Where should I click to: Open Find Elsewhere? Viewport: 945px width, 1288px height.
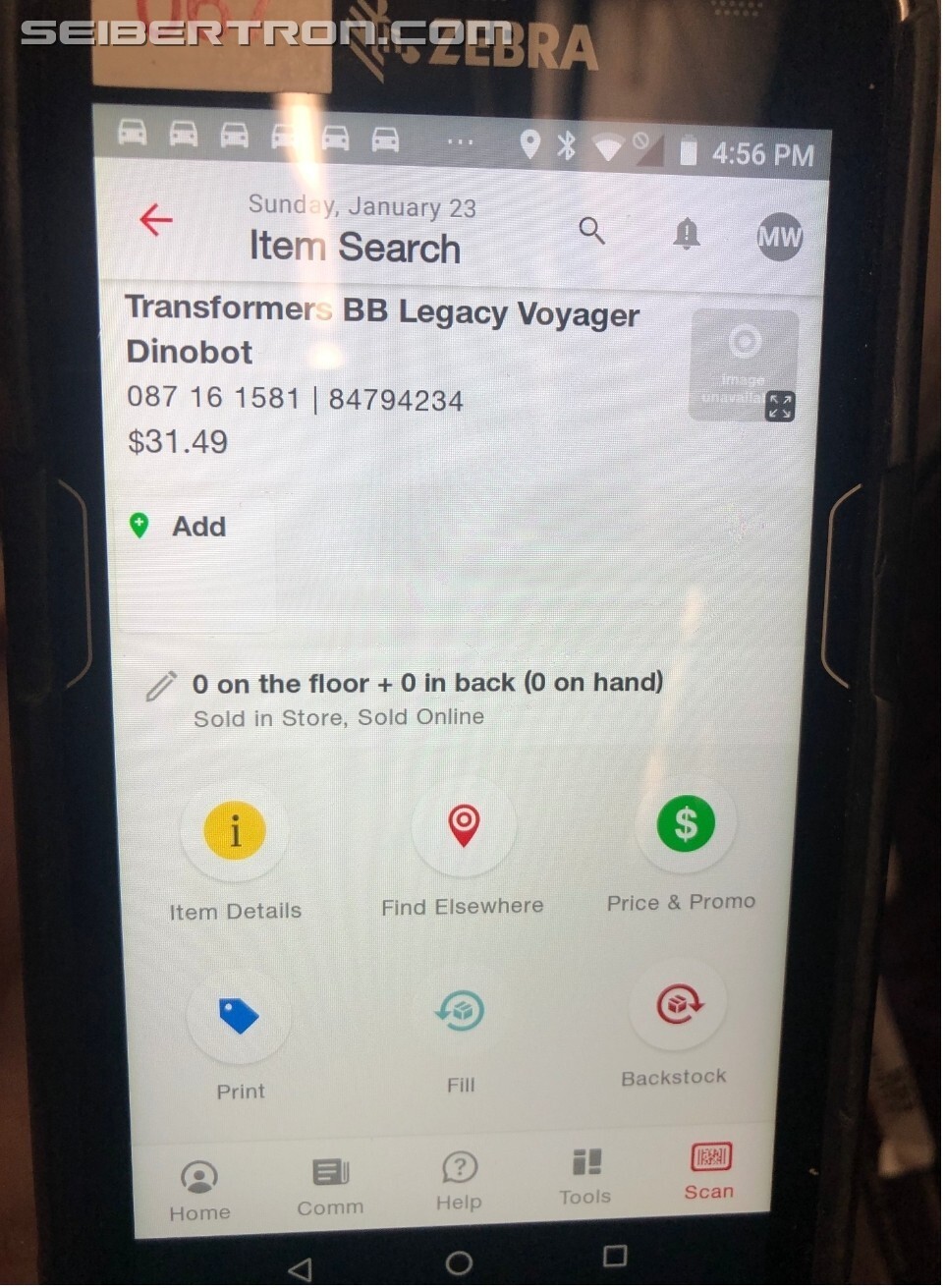pos(463,825)
